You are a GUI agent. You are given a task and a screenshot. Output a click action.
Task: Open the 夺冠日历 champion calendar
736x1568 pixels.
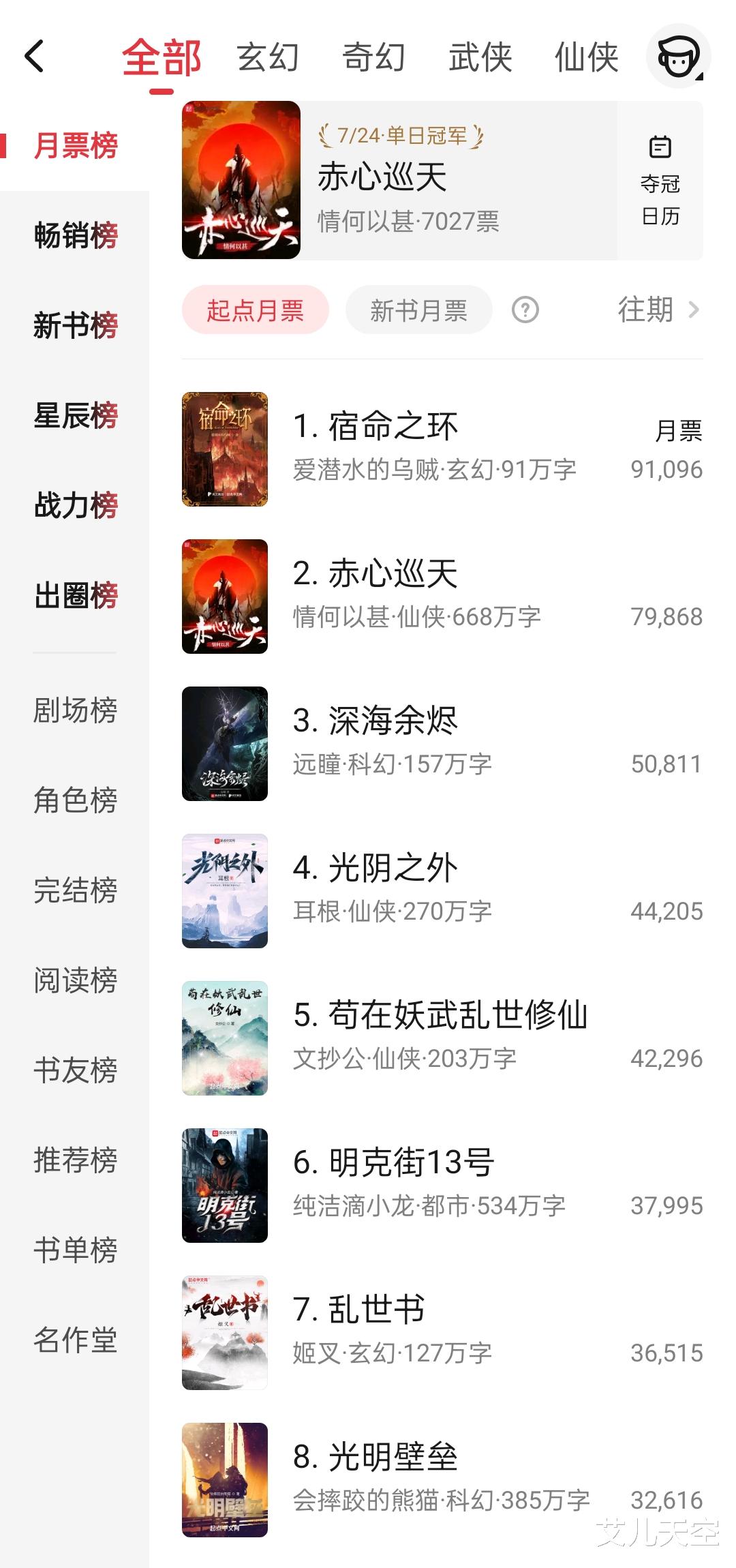[x=660, y=181]
